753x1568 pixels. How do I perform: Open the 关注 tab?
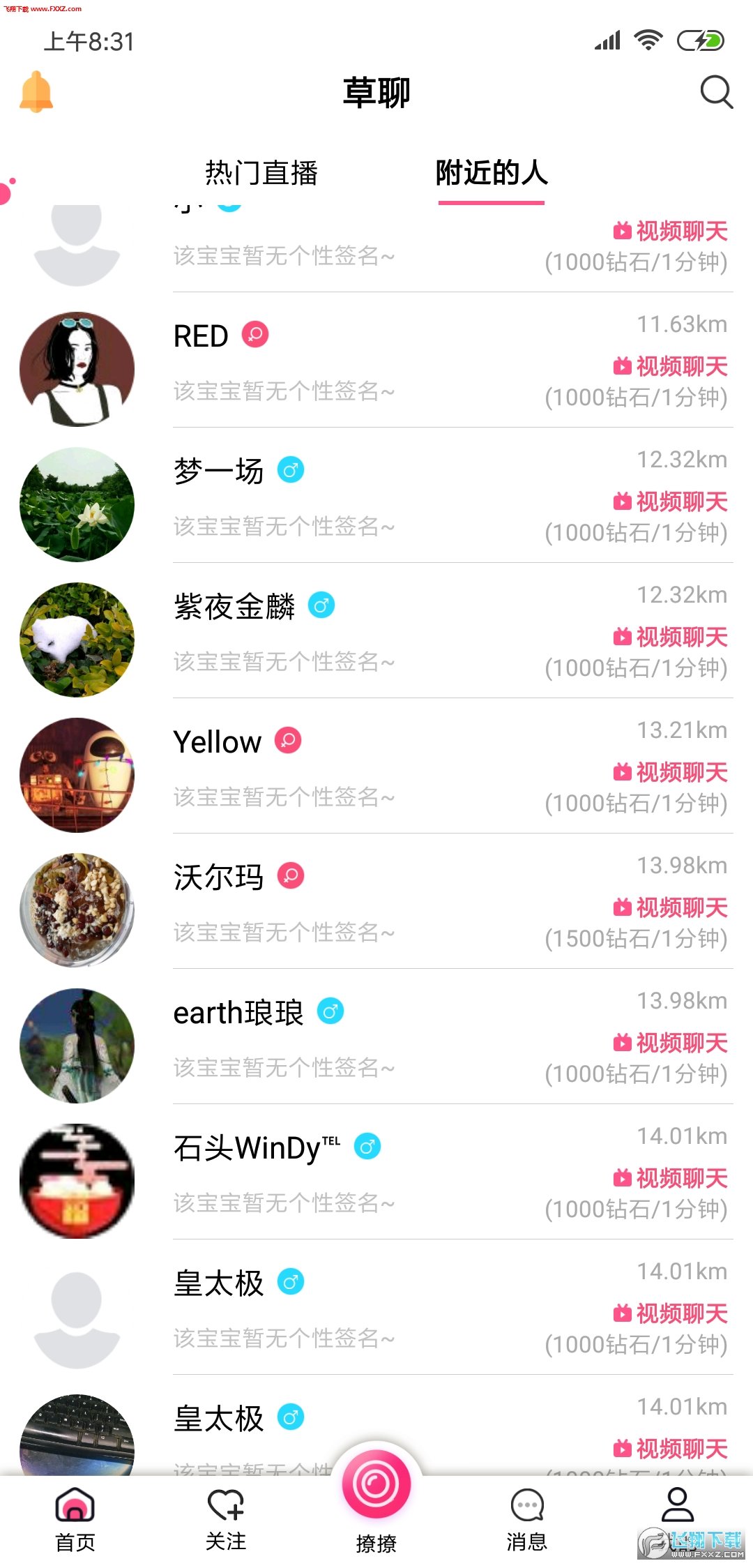[226, 1518]
